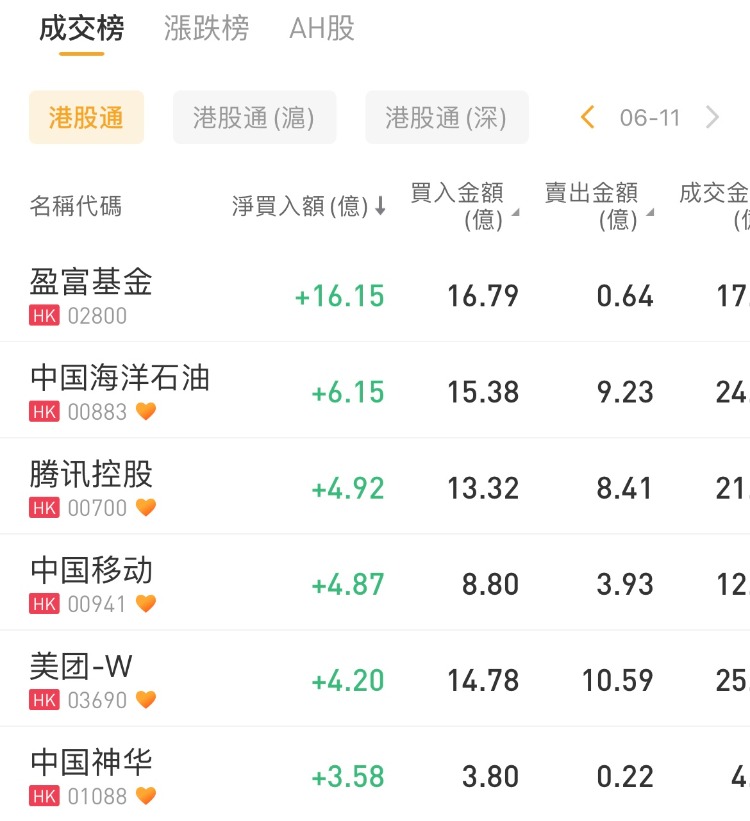Switch to the AH股 tab
Screen dimensions: 750x821
(322, 29)
